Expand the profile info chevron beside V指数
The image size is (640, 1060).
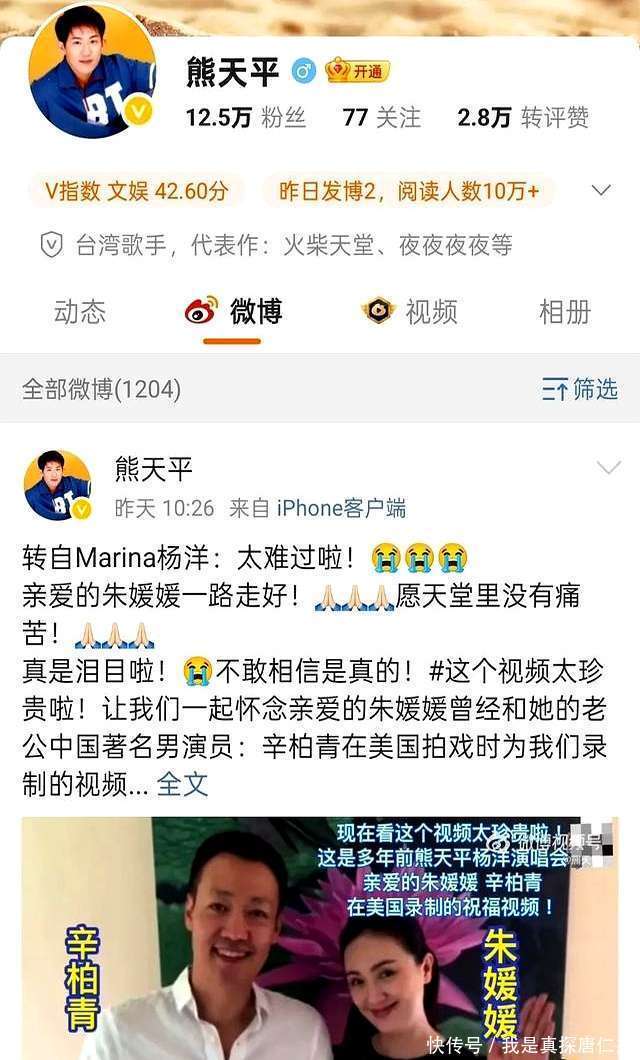pyautogui.click(x=601, y=191)
